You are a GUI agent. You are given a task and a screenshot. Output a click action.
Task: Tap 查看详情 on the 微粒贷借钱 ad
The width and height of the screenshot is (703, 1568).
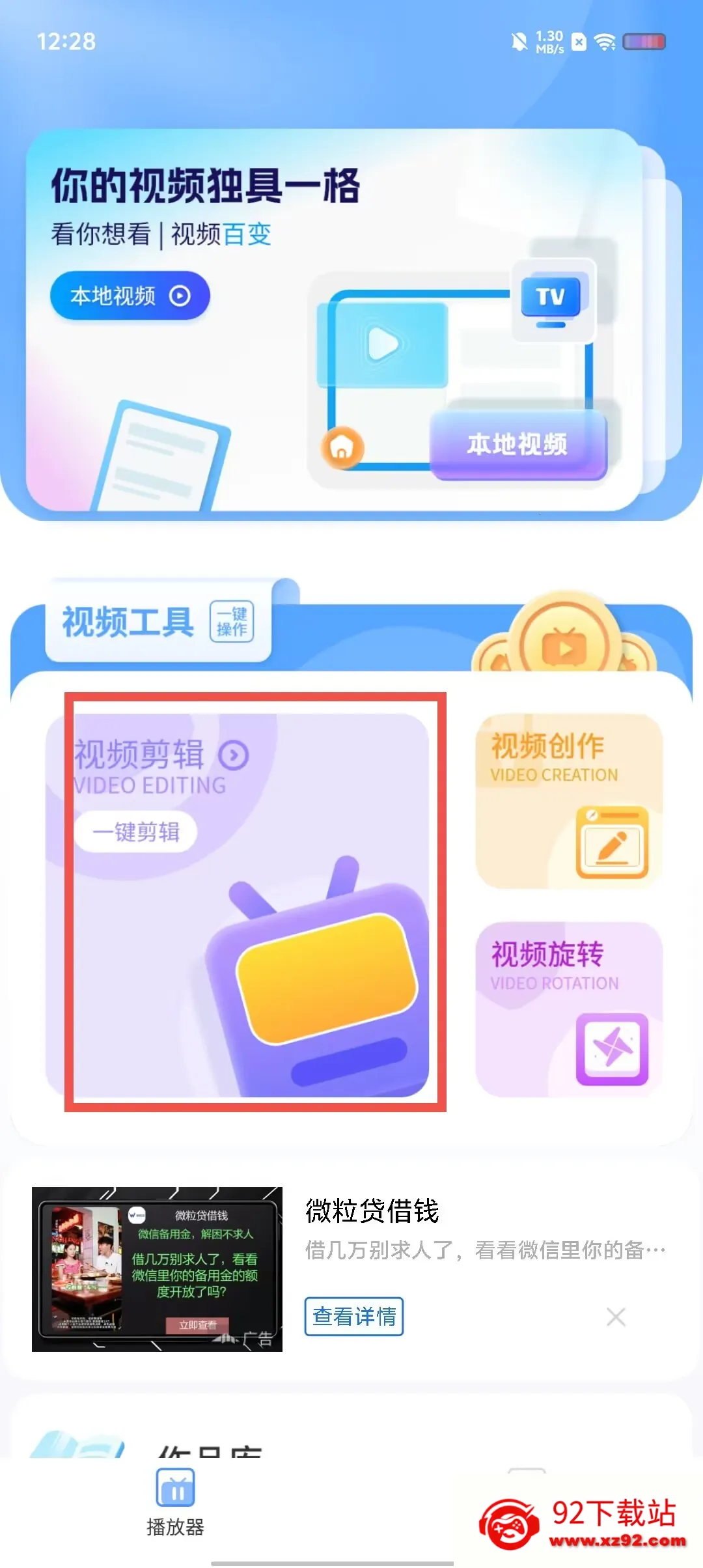354,1316
